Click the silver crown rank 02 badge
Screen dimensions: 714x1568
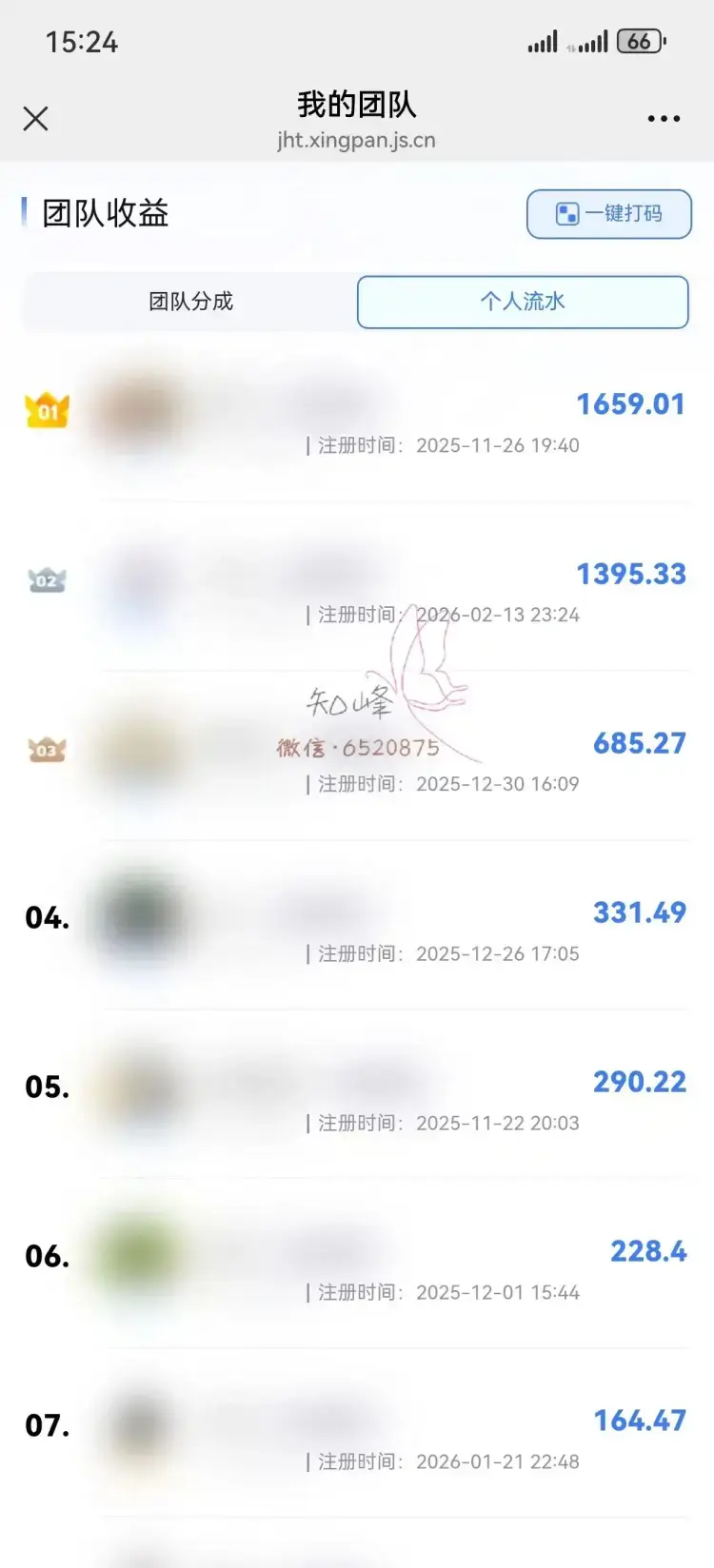tap(47, 578)
